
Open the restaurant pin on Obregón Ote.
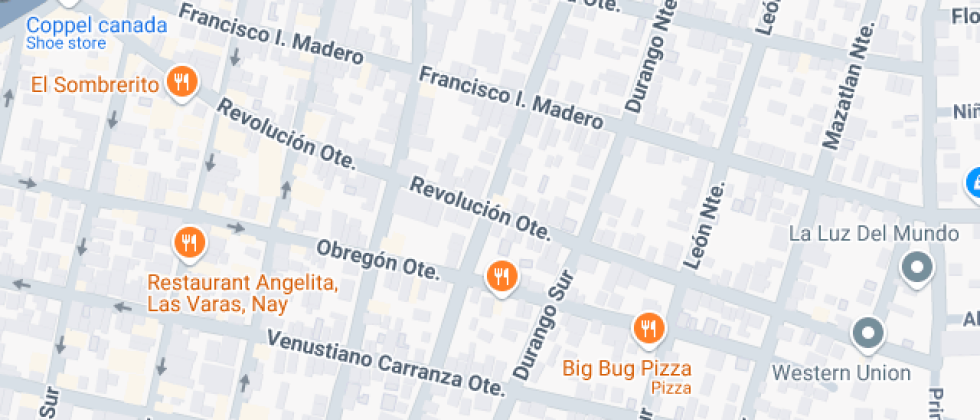pyautogui.click(x=501, y=275)
